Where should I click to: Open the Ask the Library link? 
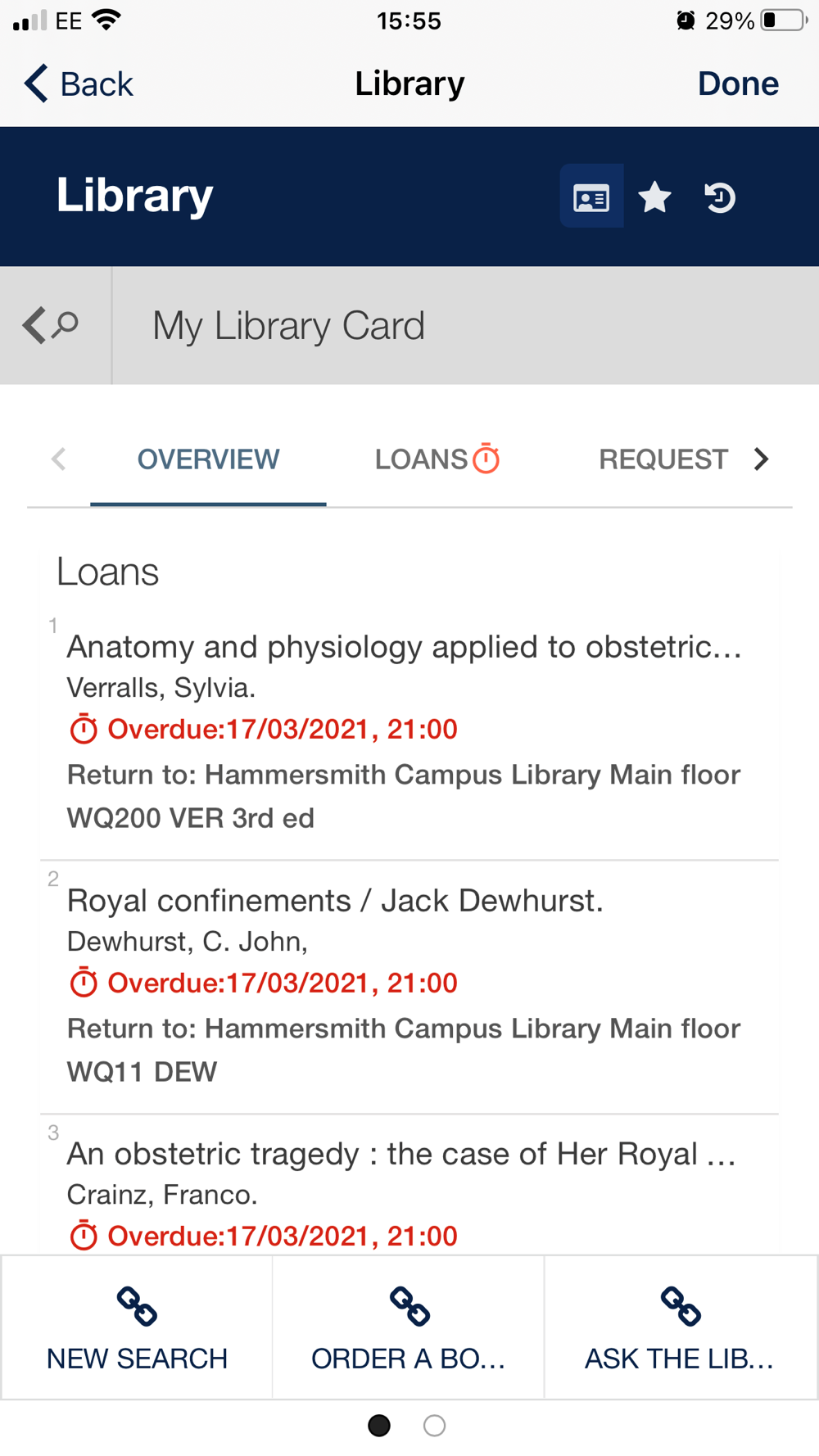[x=680, y=1328]
